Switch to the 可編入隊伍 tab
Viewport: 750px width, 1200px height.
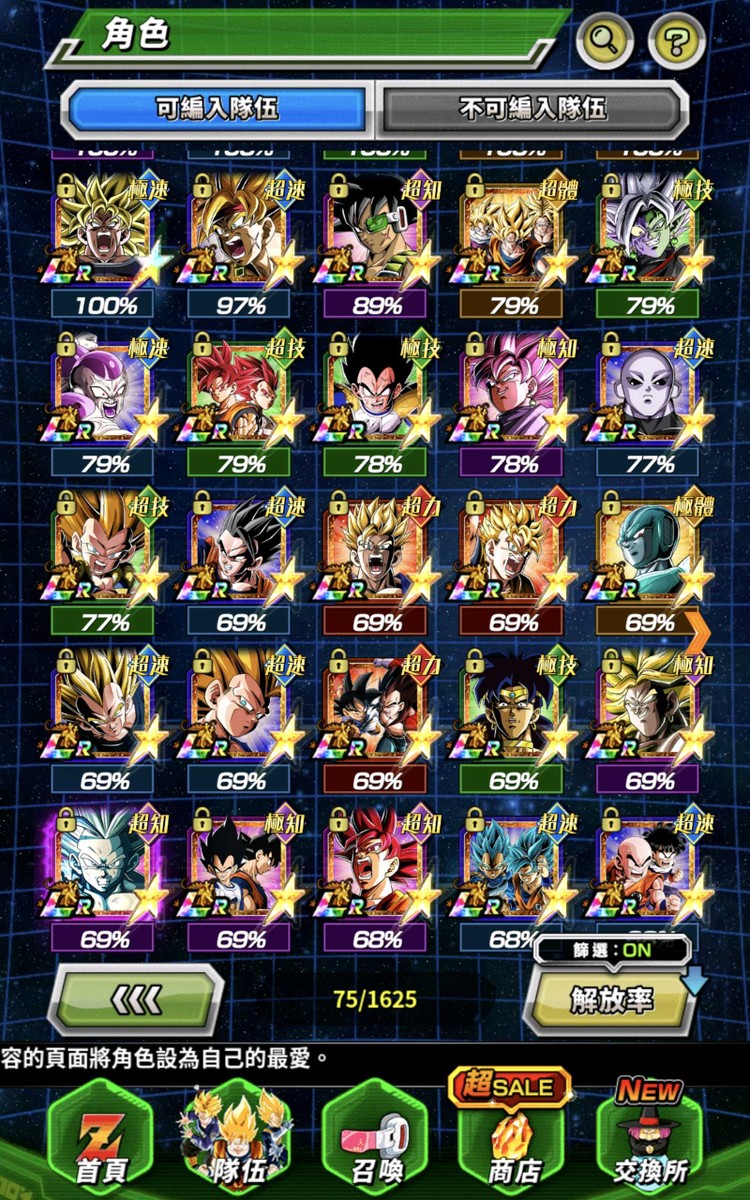216,109
